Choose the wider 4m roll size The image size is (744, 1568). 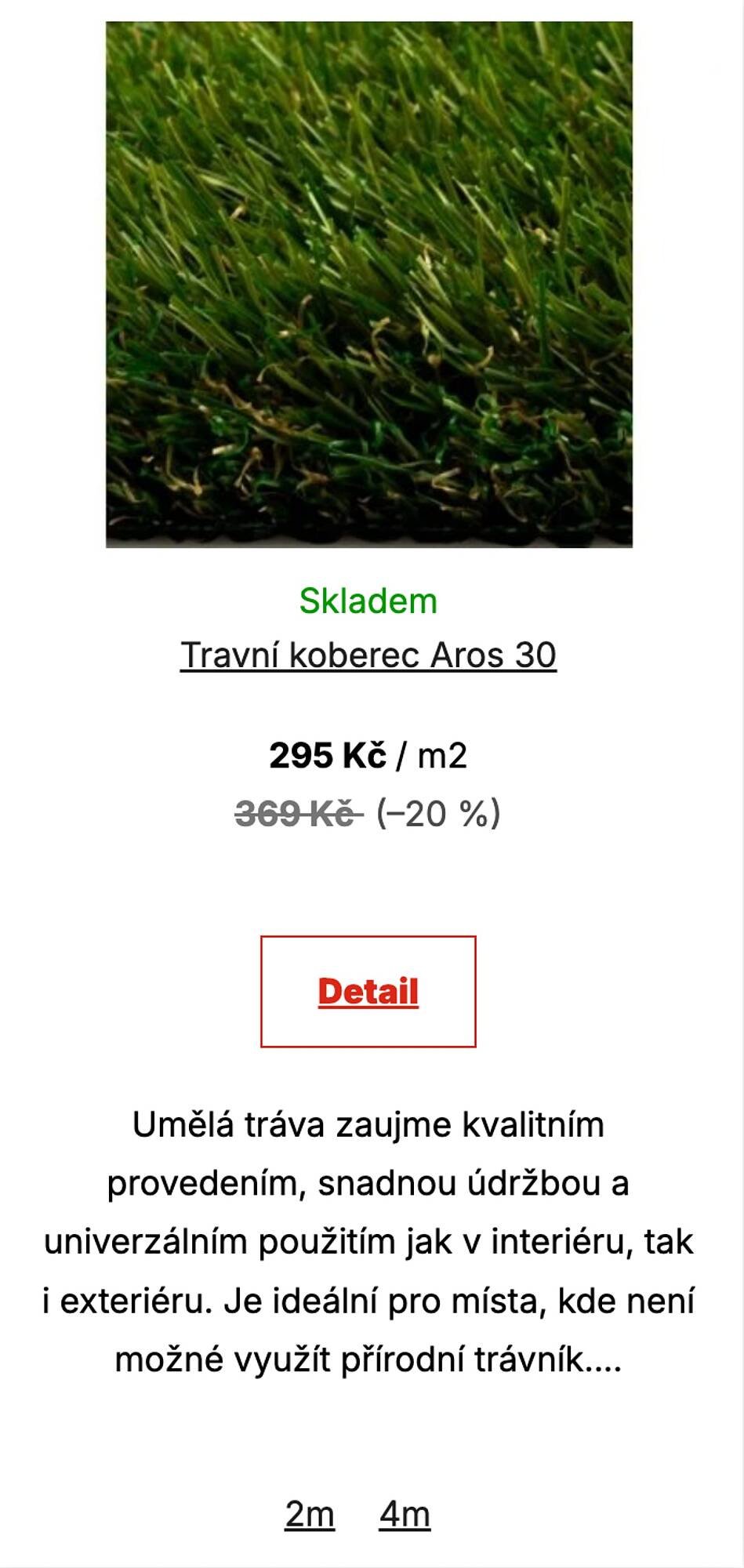point(404,1513)
